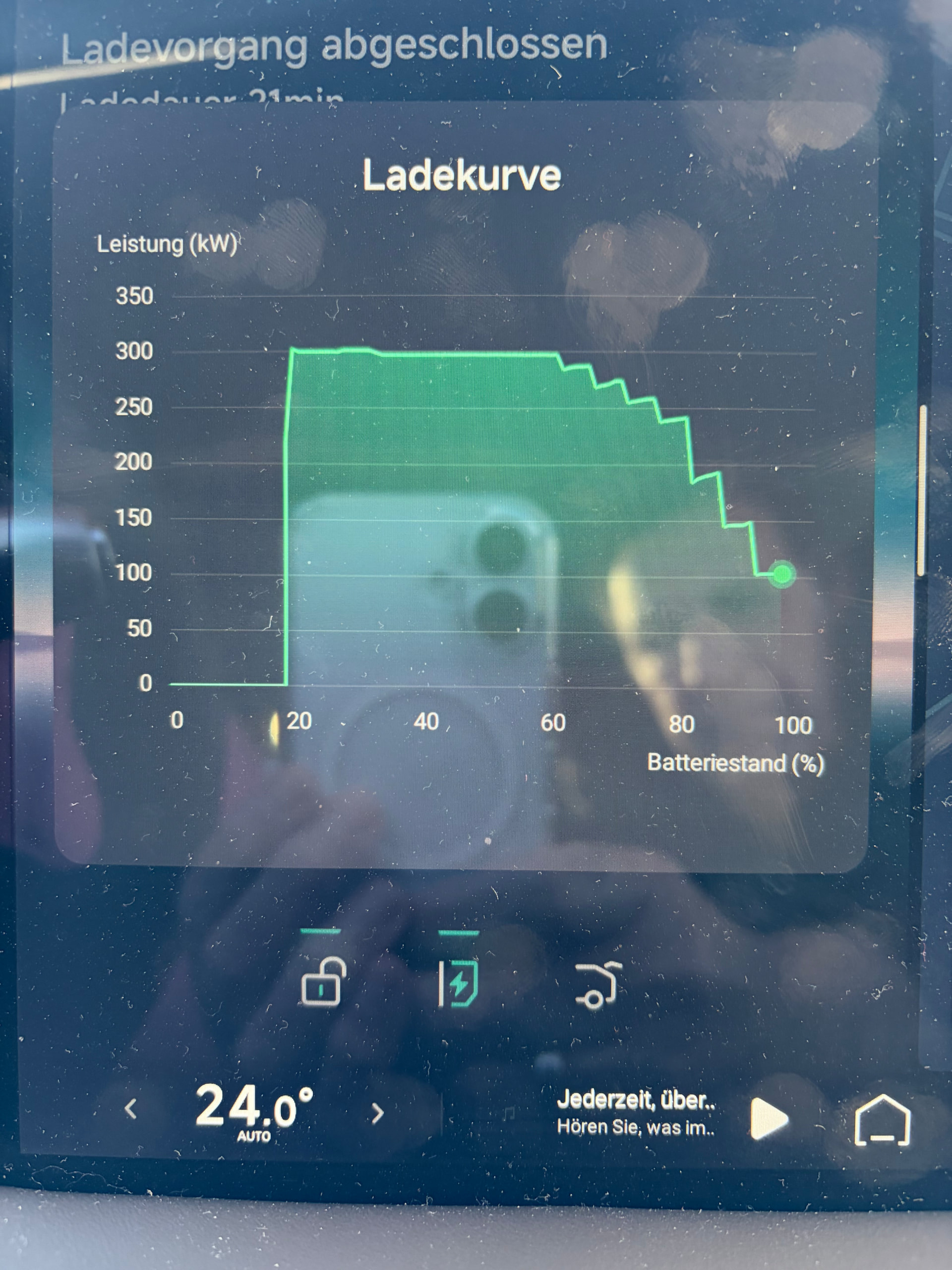Decrease the temperature with the left arrow
Image resolution: width=952 pixels, height=1270 pixels.
[131, 1109]
